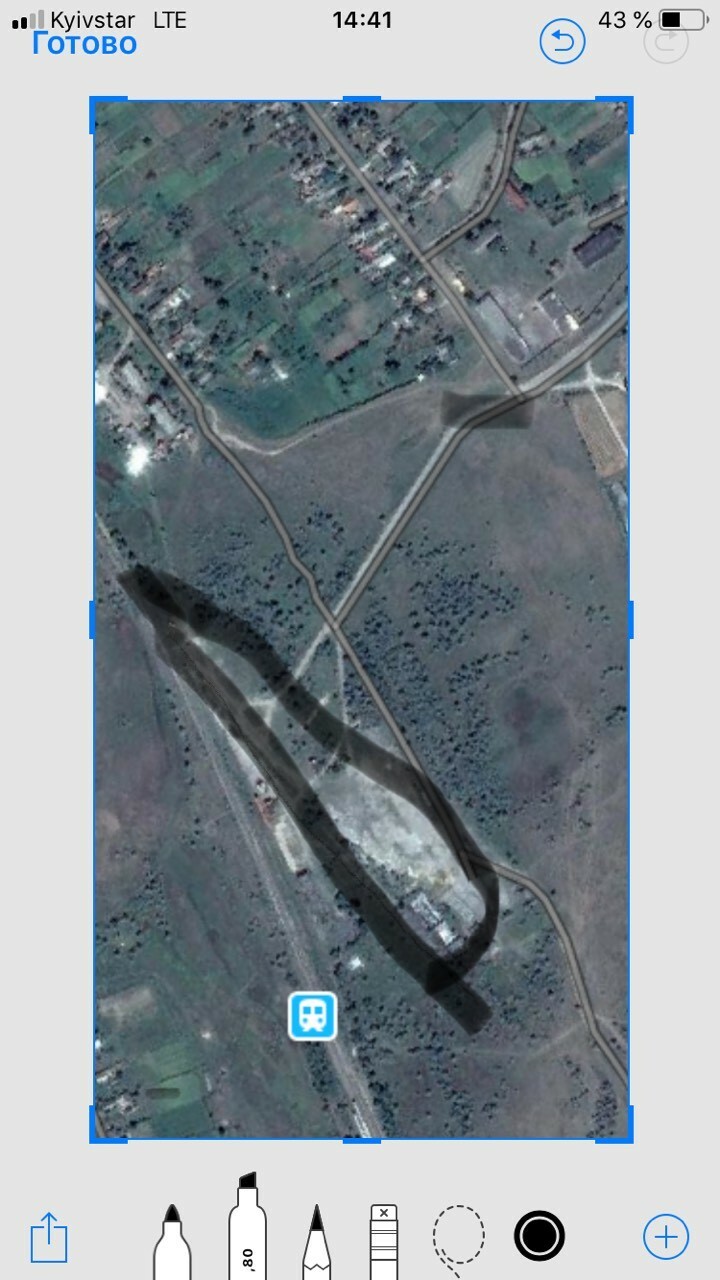Tap Готово to finish editing
Image resolution: width=720 pixels, height=1280 pixels.
84,44
